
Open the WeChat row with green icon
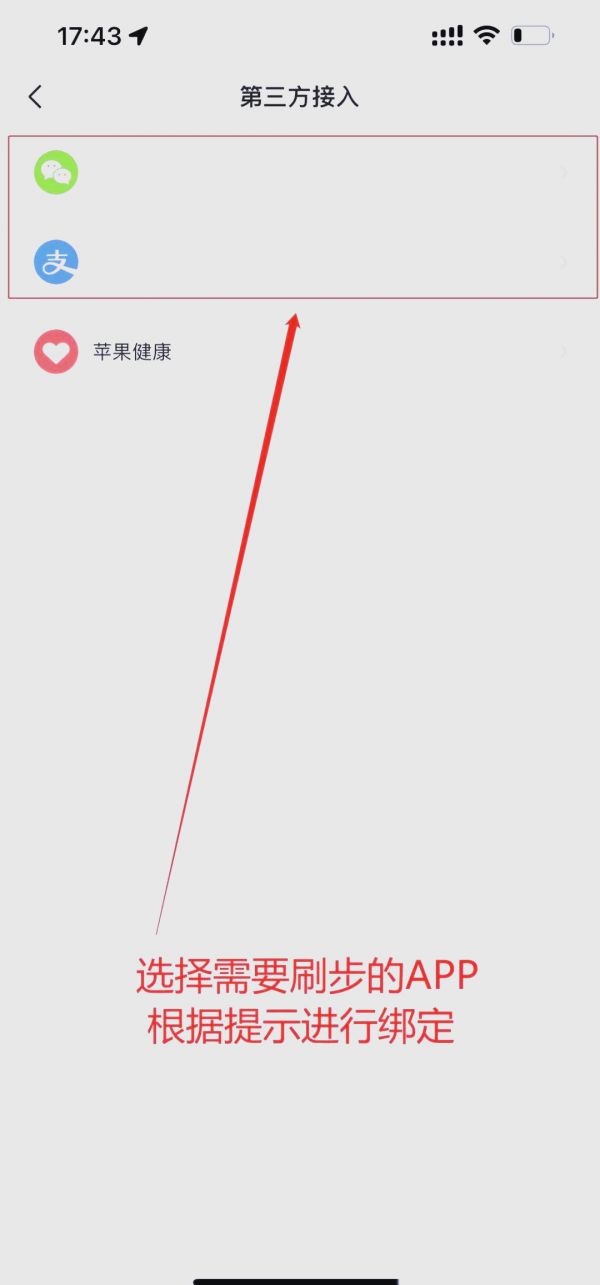point(300,173)
